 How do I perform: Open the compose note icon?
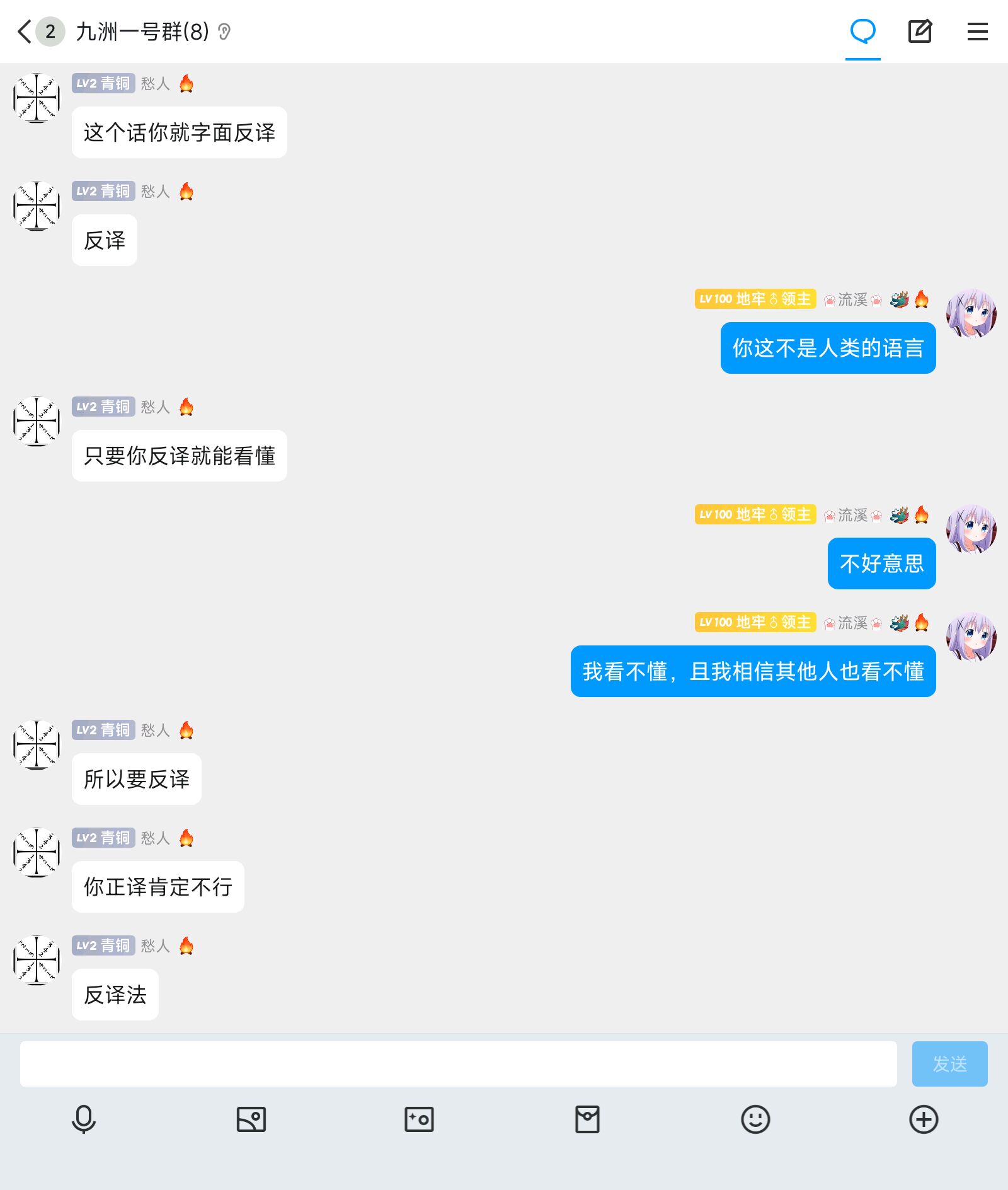coord(920,31)
